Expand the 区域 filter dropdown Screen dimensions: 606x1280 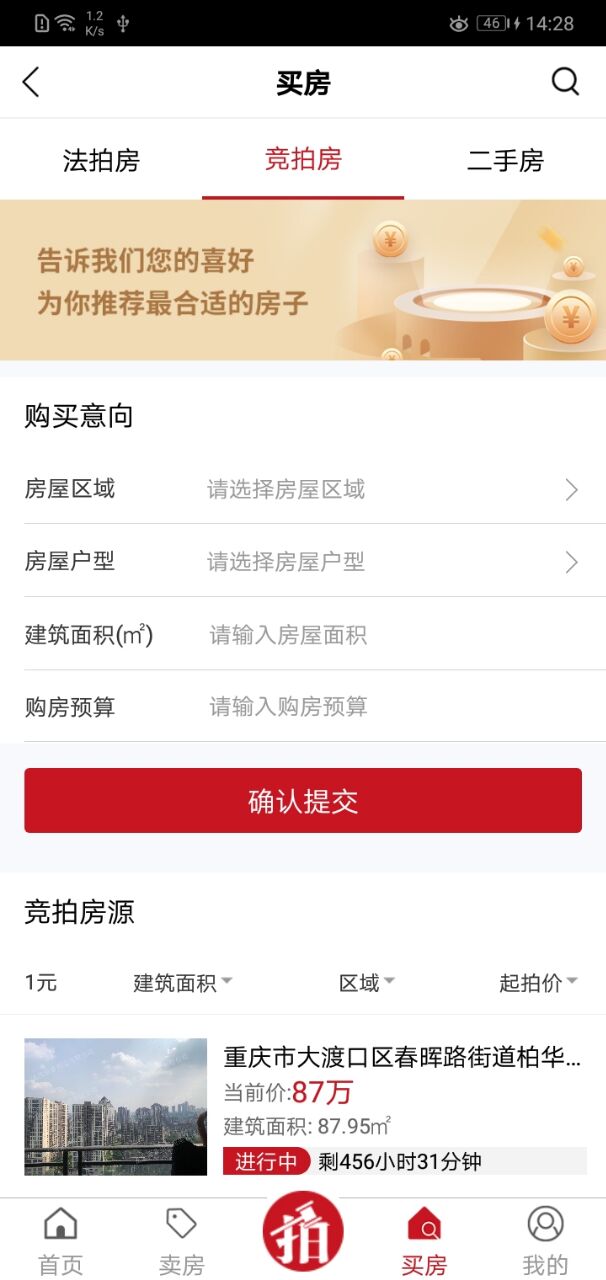pos(367,983)
